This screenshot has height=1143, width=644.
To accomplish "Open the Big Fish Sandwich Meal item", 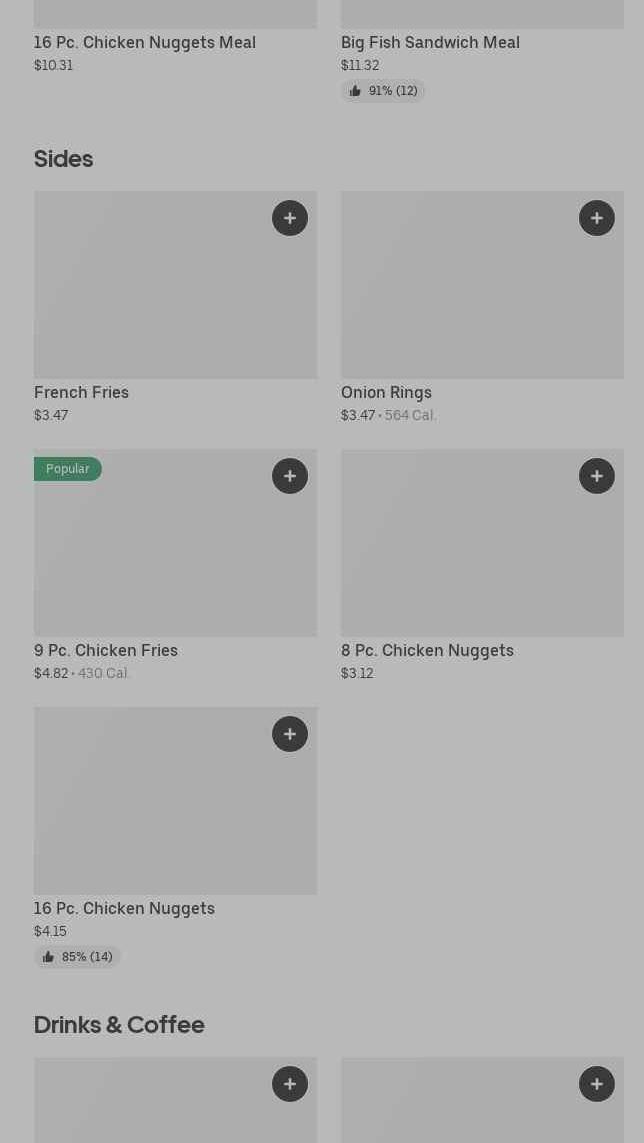I will [x=482, y=51].
